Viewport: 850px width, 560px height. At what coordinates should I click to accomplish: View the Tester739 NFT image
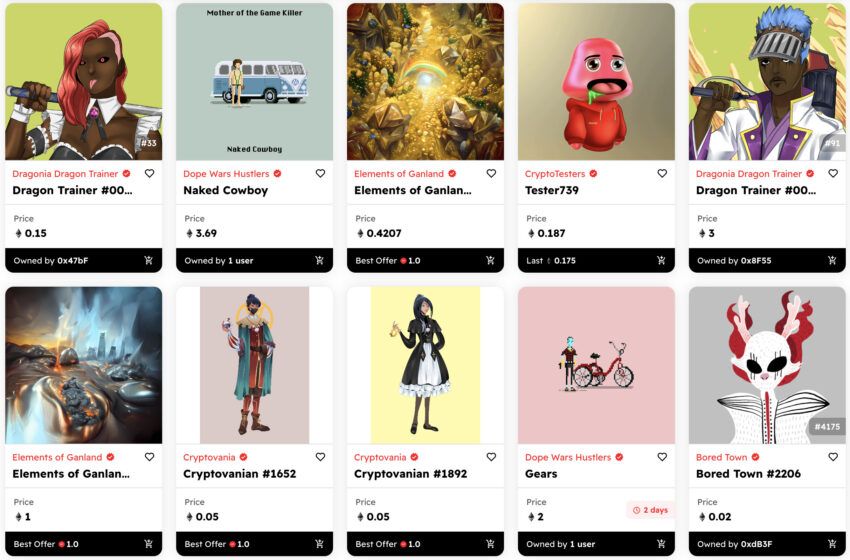pos(596,82)
